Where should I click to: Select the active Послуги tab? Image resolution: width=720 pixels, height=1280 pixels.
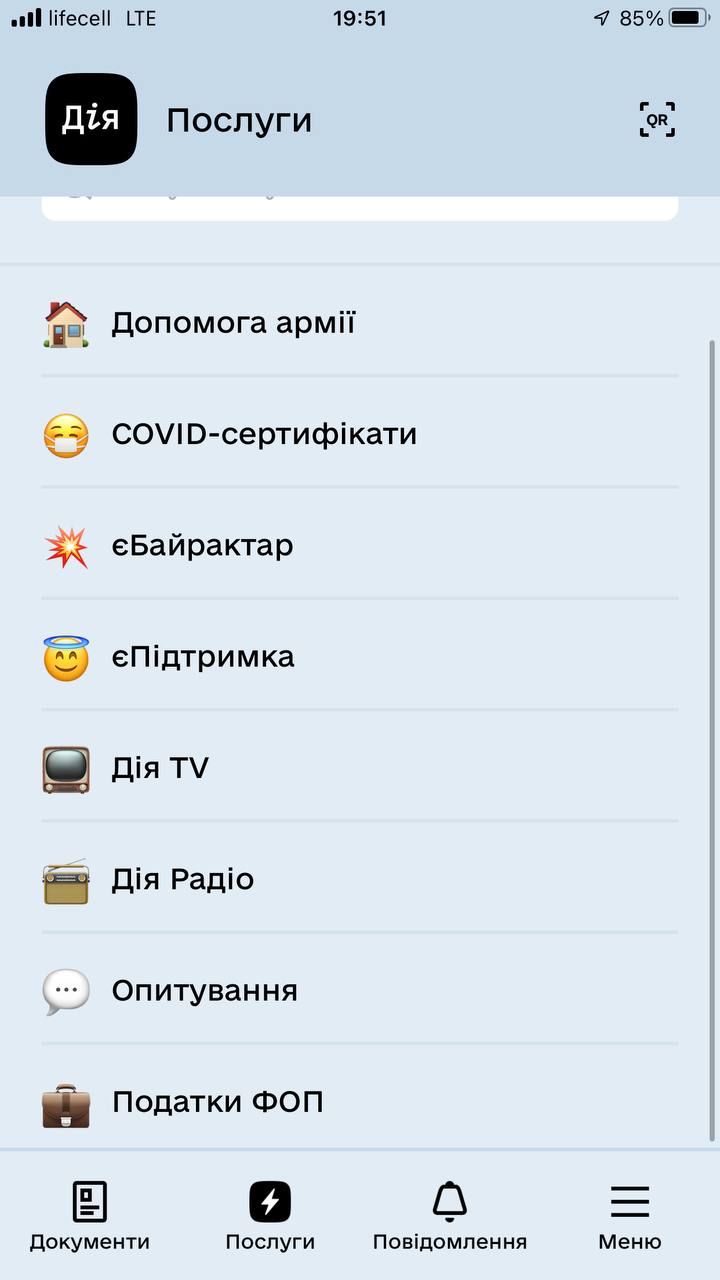pyautogui.click(x=269, y=1213)
